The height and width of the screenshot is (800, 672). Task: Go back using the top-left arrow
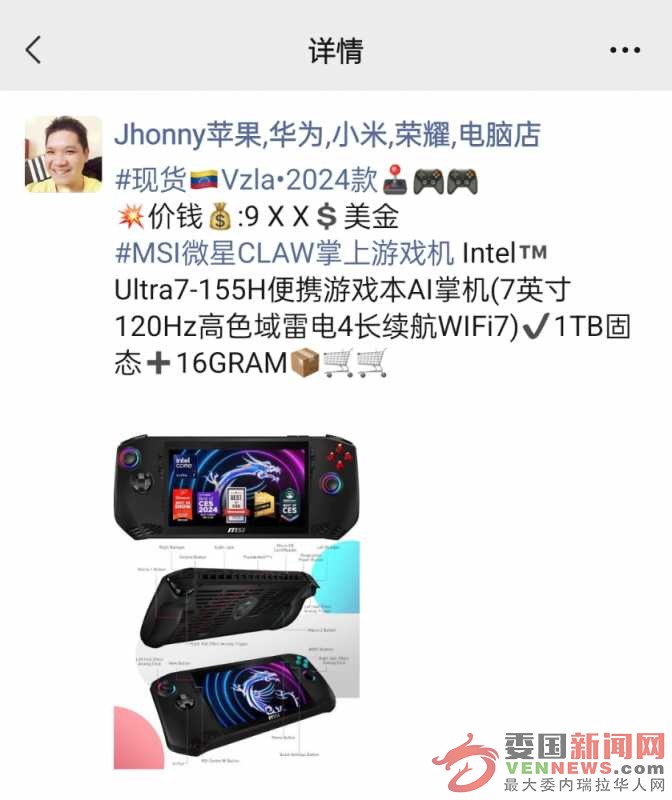tap(34, 49)
